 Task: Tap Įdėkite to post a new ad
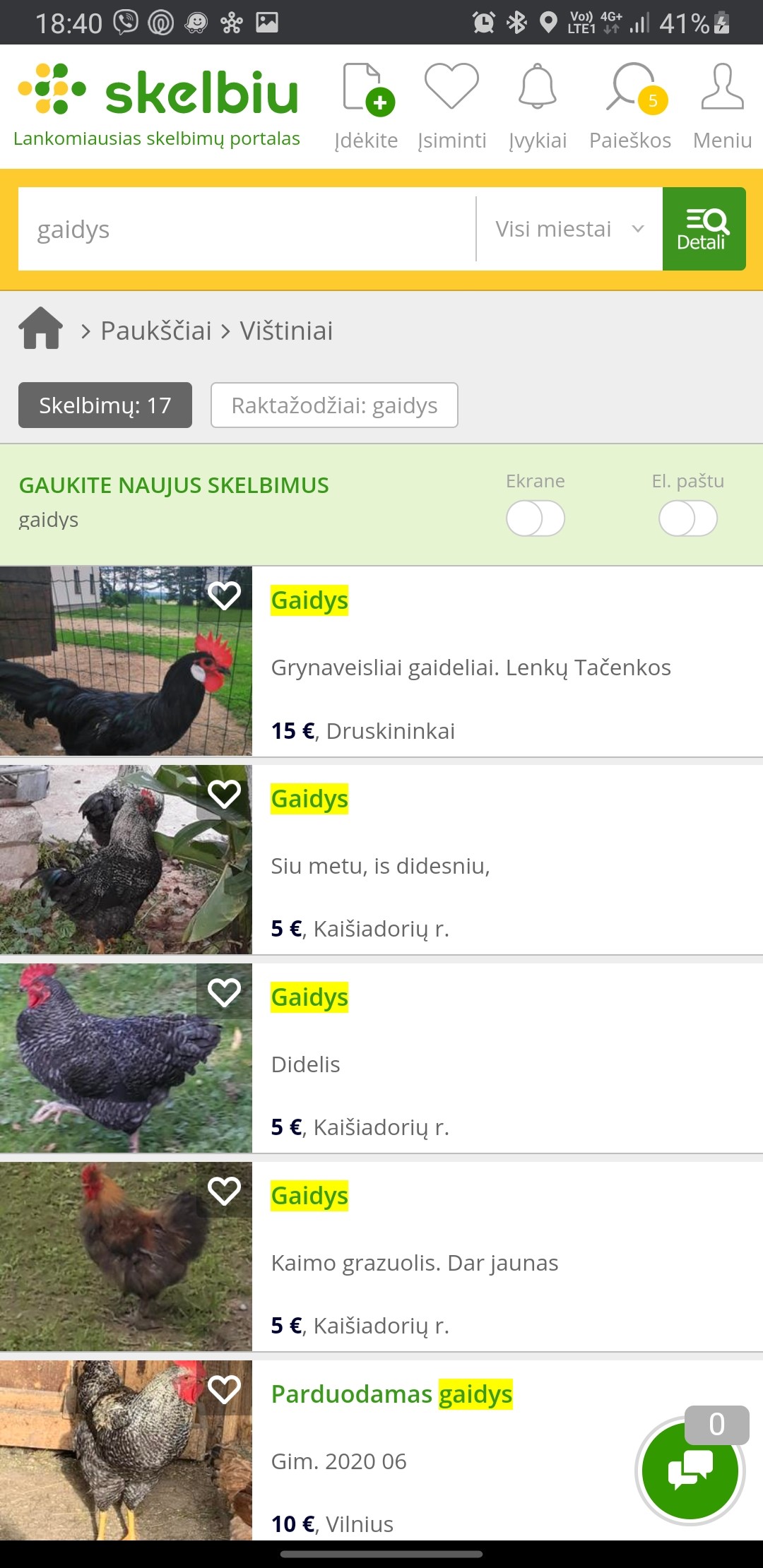click(366, 106)
